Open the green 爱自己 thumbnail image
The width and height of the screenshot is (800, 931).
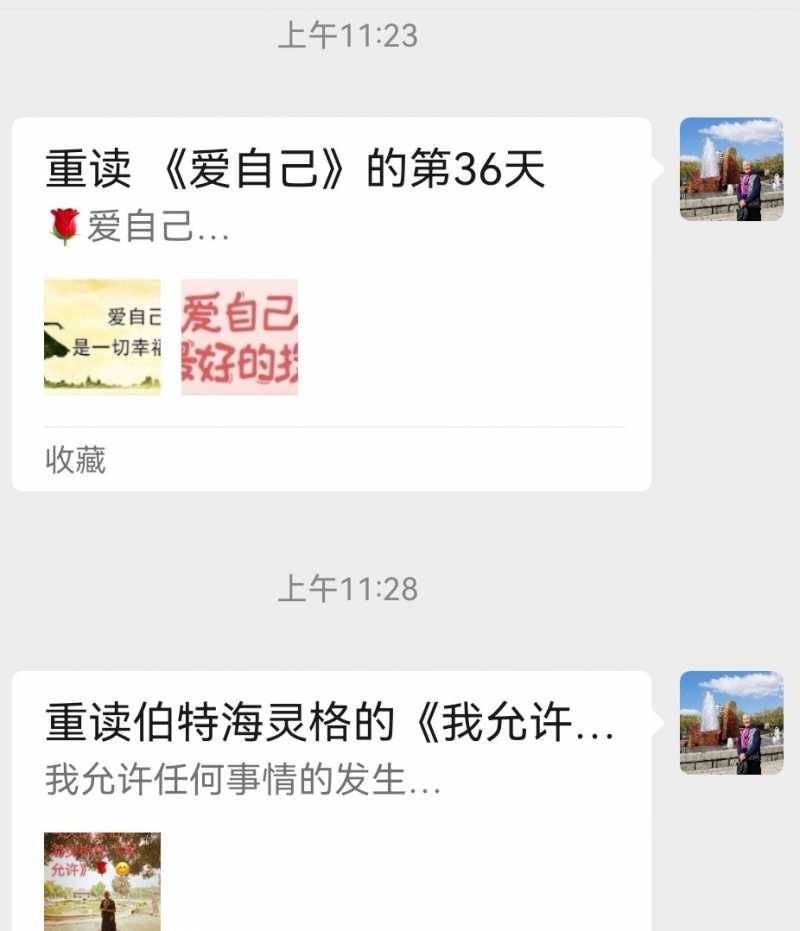(x=101, y=337)
